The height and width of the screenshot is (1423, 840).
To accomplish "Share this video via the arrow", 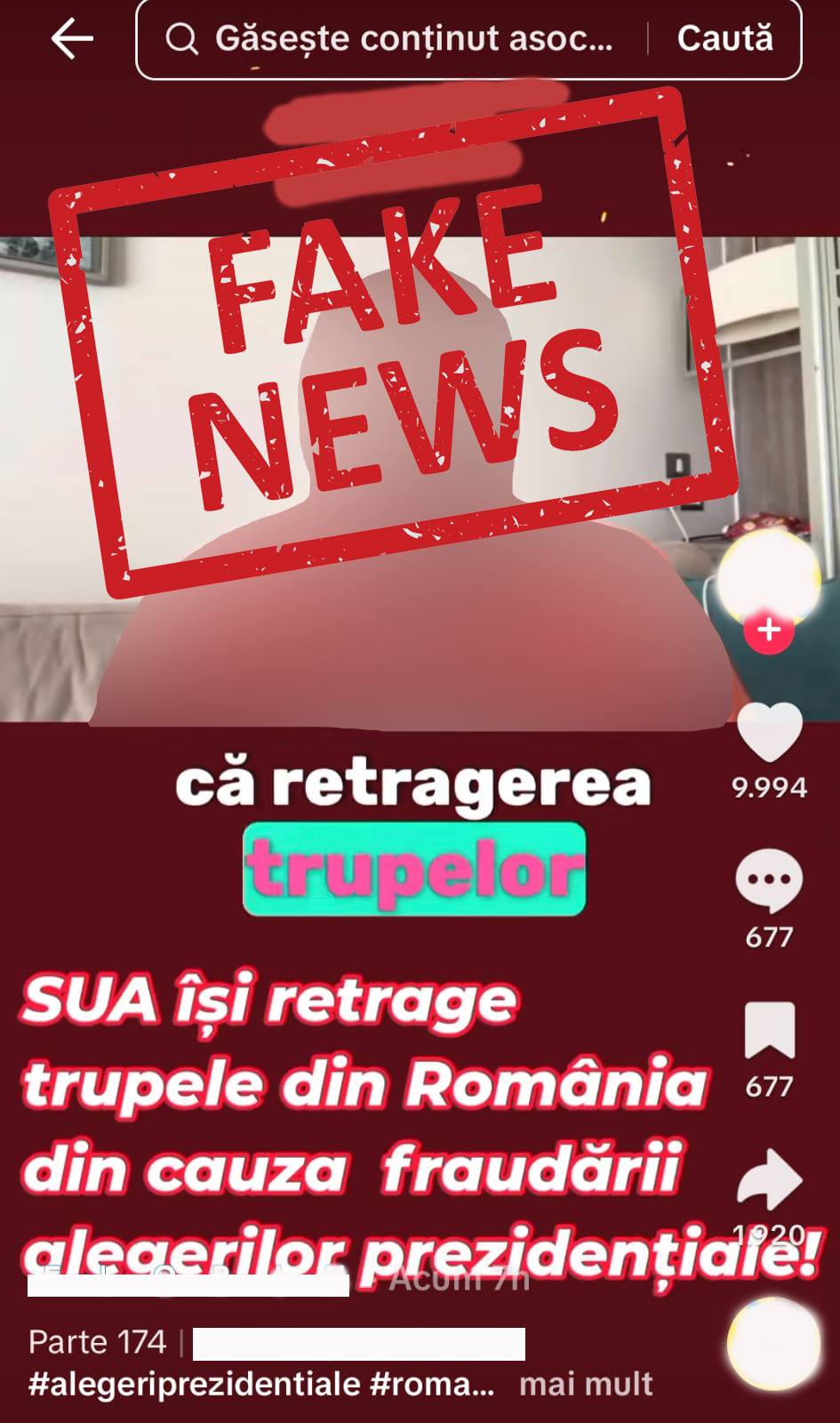I will click(x=769, y=1180).
